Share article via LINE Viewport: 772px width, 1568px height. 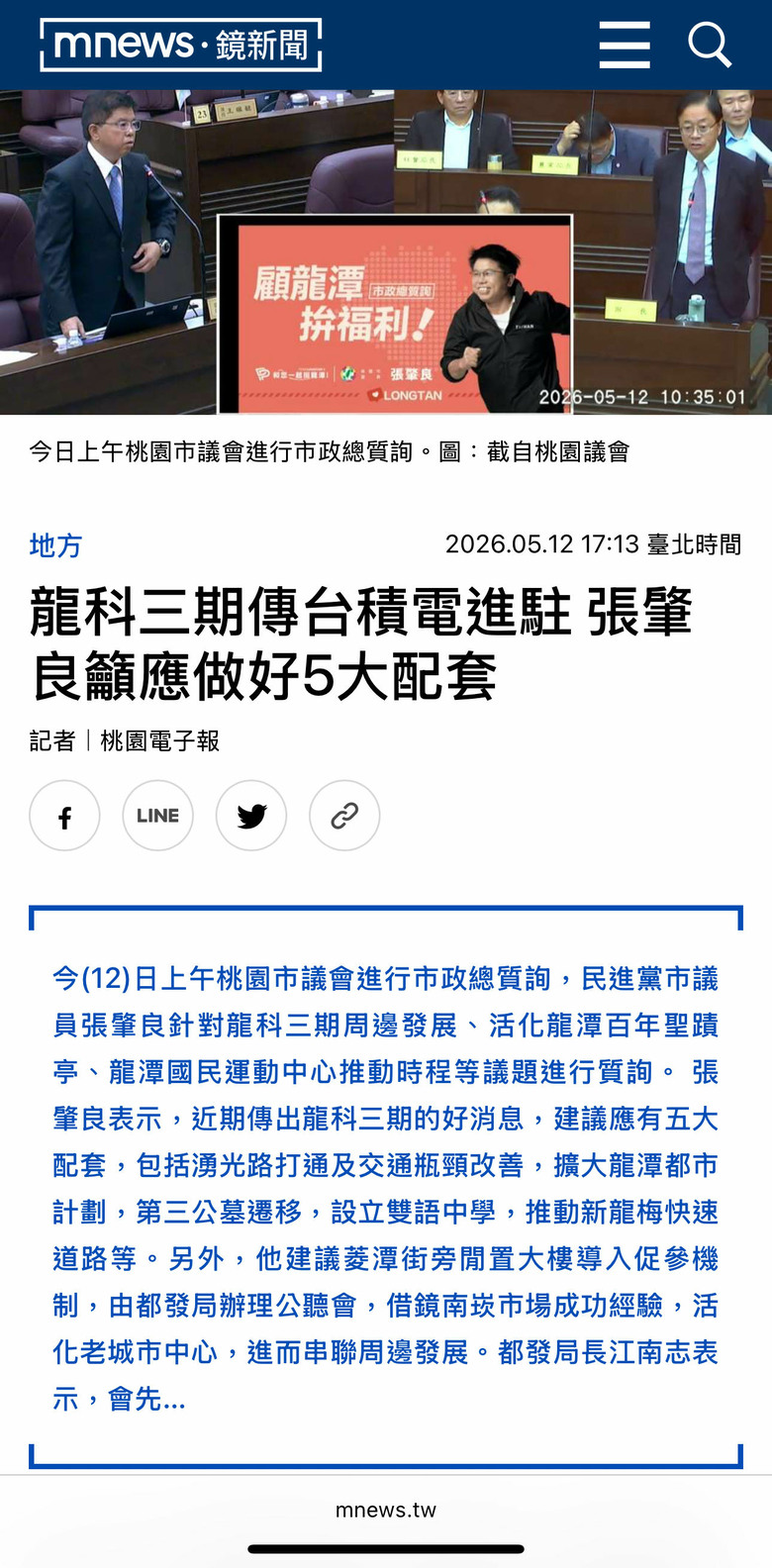pyautogui.click(x=158, y=816)
